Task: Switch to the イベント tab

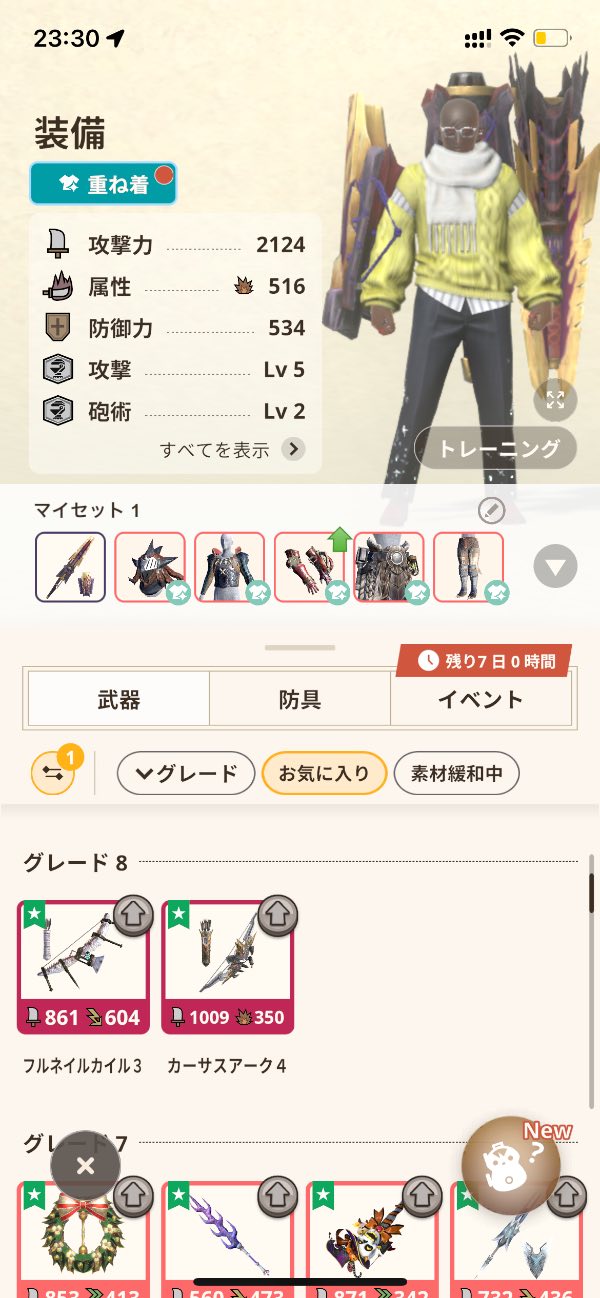Action: pyautogui.click(x=480, y=699)
